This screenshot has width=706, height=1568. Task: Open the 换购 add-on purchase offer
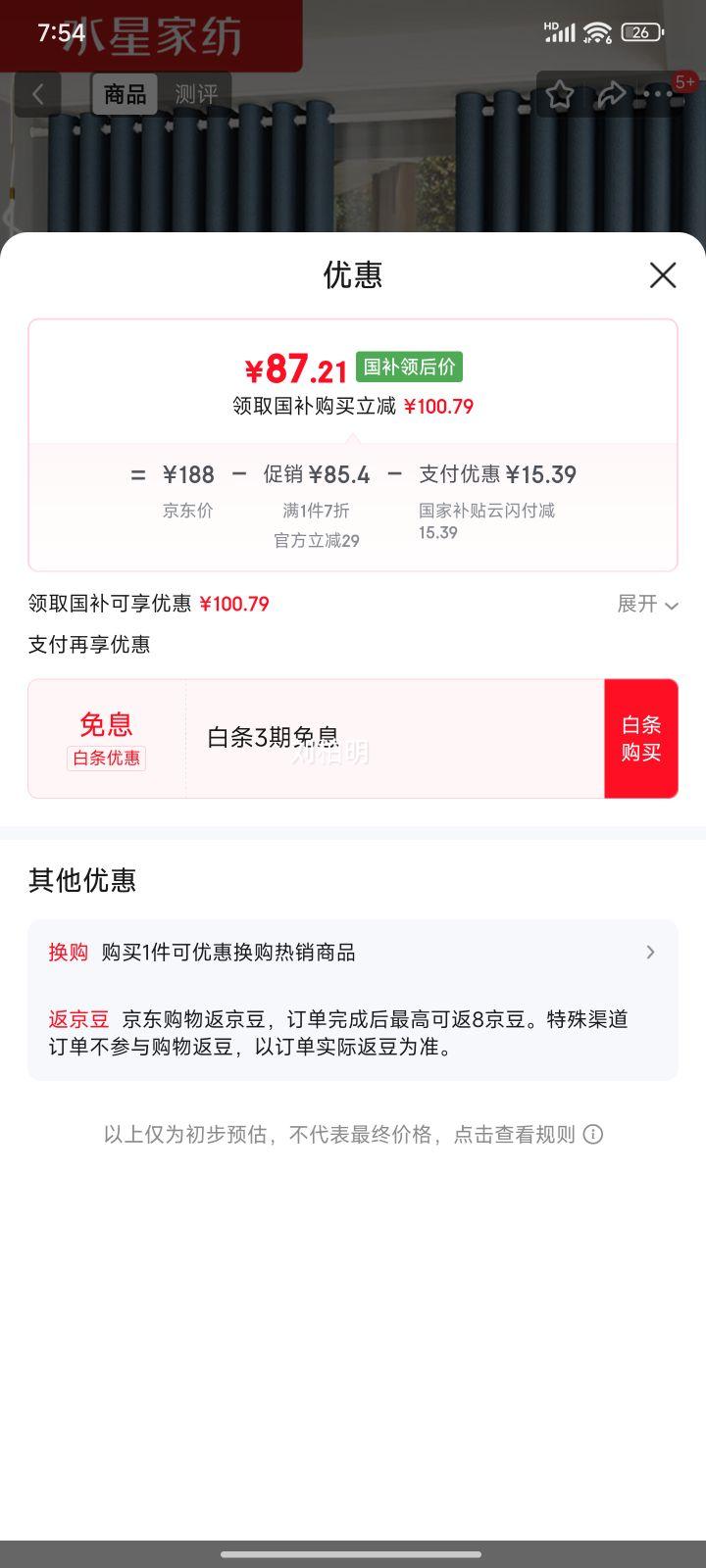click(353, 953)
